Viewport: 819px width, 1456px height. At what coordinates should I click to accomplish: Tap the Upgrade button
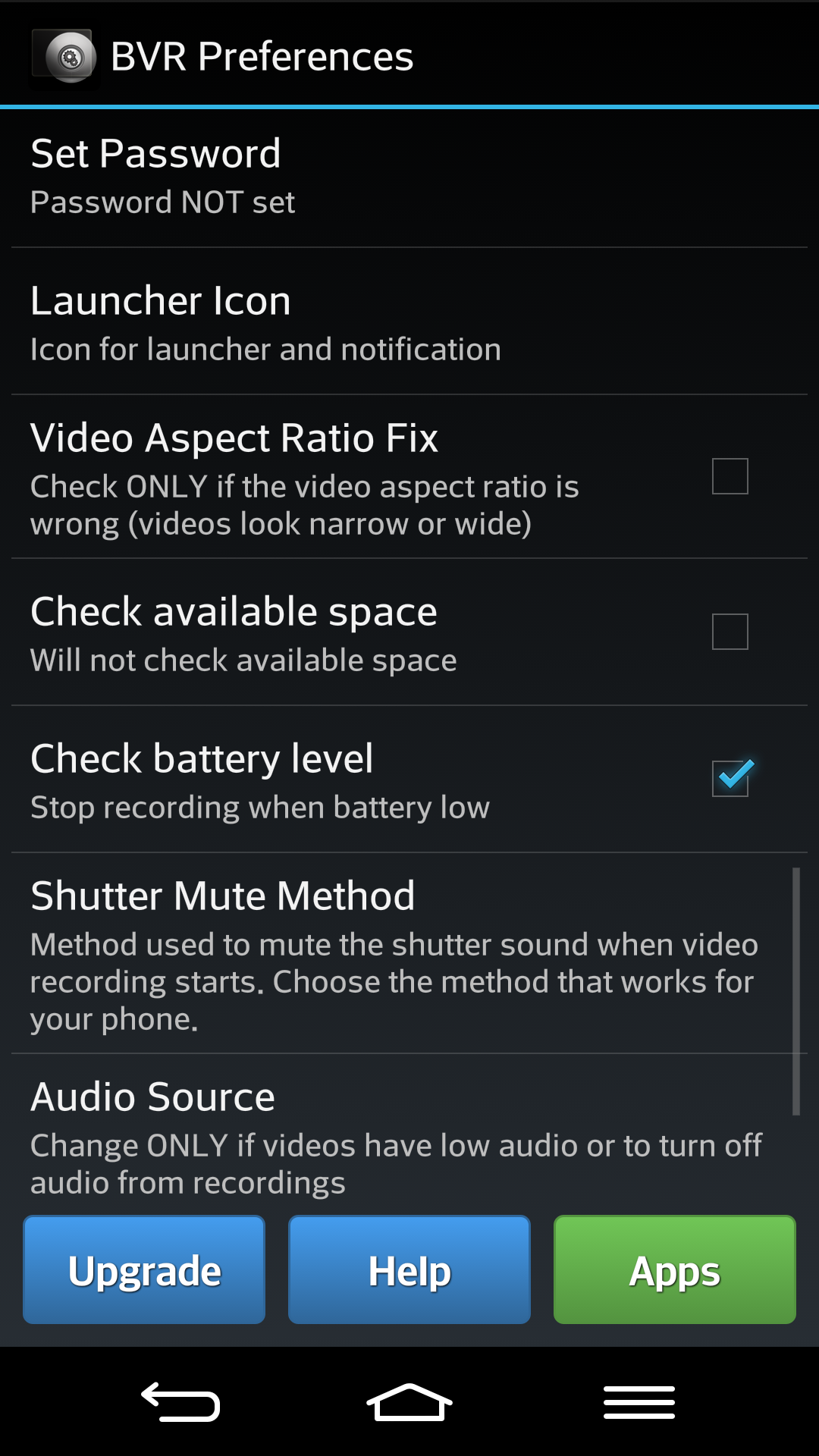pyautogui.click(x=143, y=1270)
